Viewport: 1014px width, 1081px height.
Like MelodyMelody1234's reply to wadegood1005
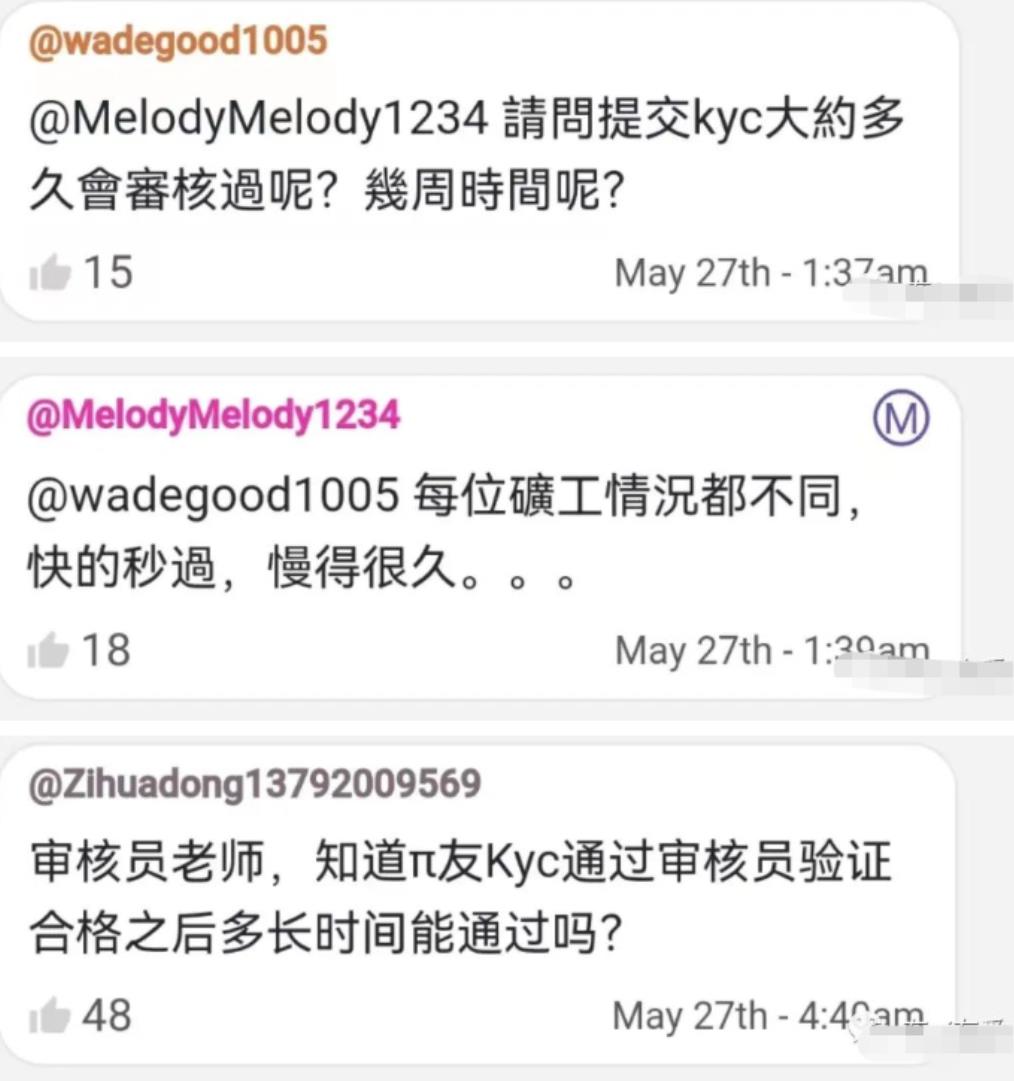48,651
